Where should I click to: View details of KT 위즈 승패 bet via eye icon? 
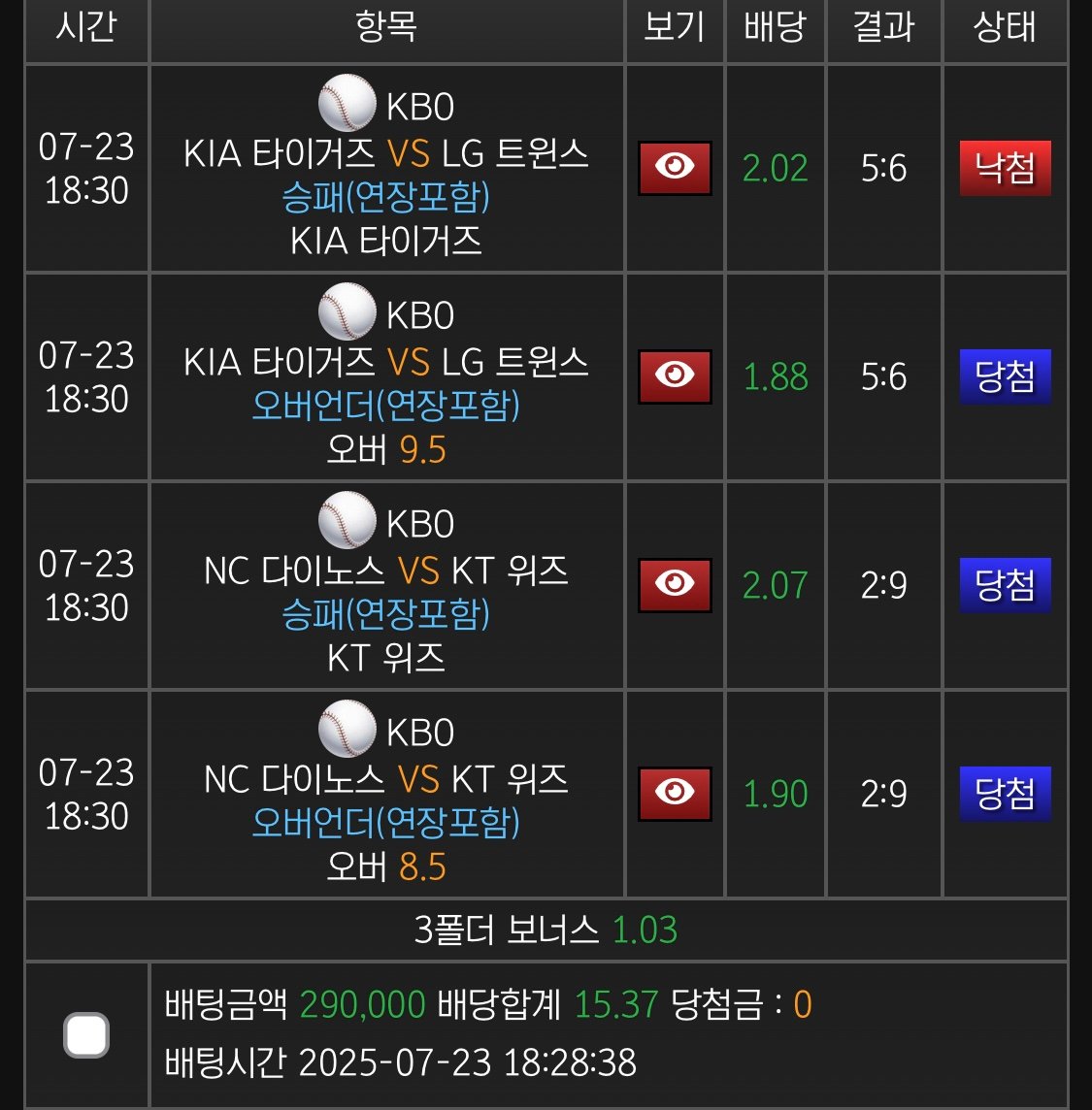click(675, 585)
